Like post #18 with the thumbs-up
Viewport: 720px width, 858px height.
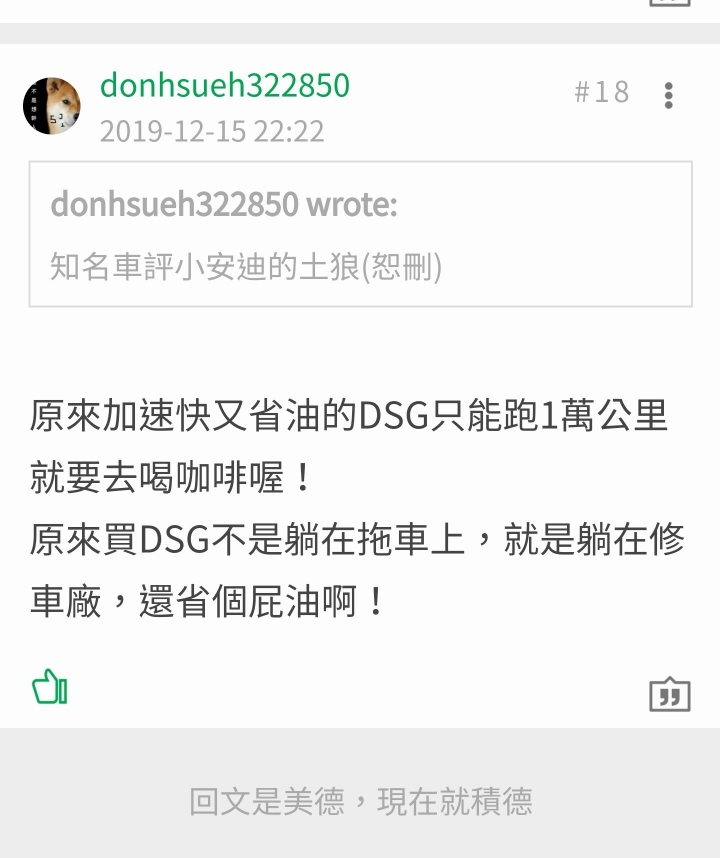tap(50, 688)
